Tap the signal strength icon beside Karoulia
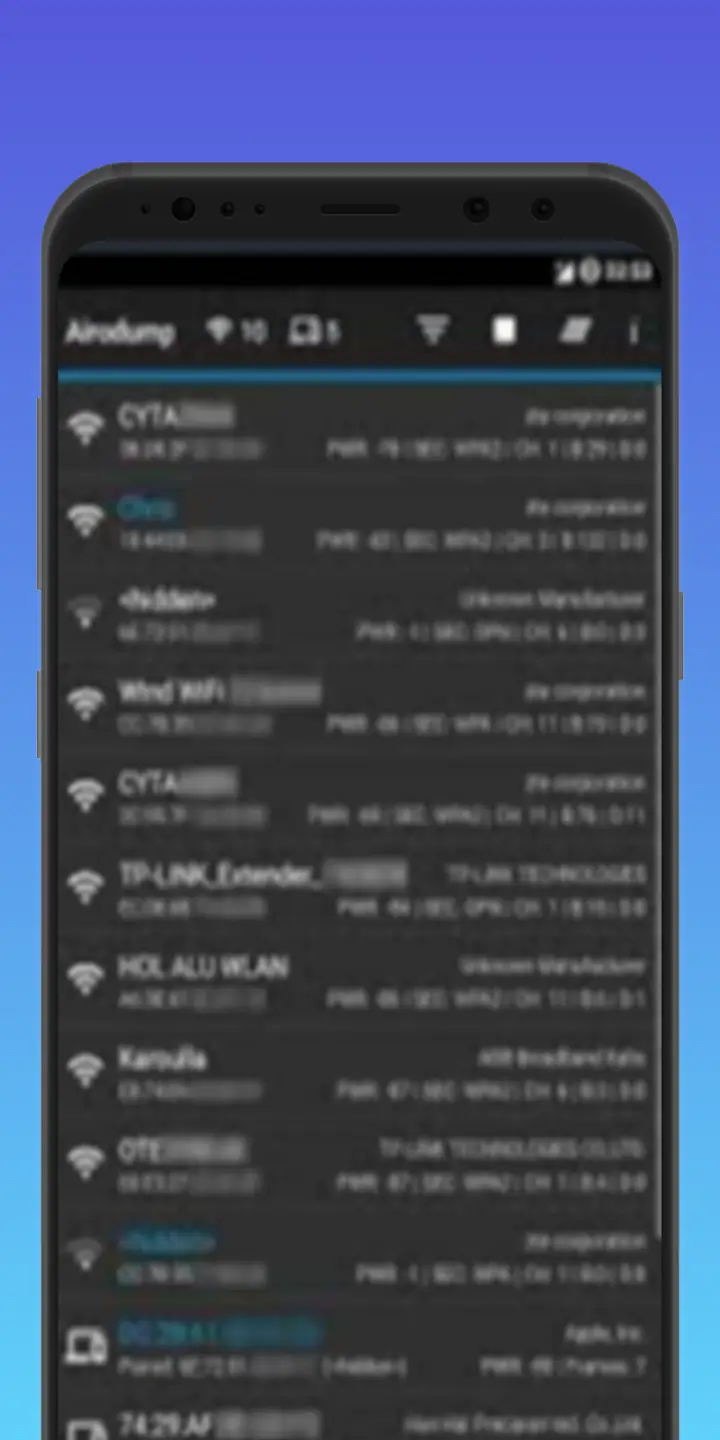720x1440 pixels. click(x=88, y=1070)
